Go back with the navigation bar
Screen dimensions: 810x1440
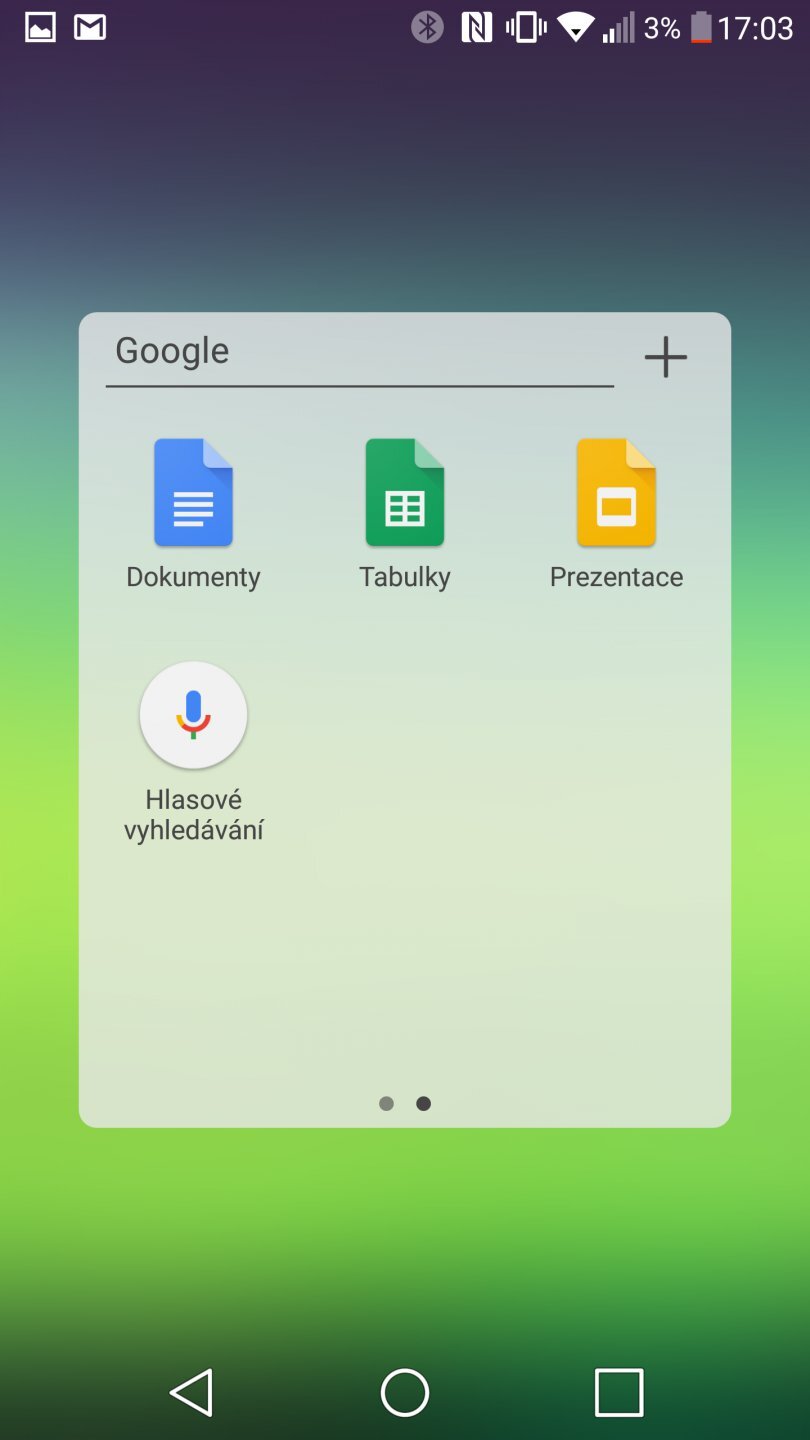[x=191, y=1392]
